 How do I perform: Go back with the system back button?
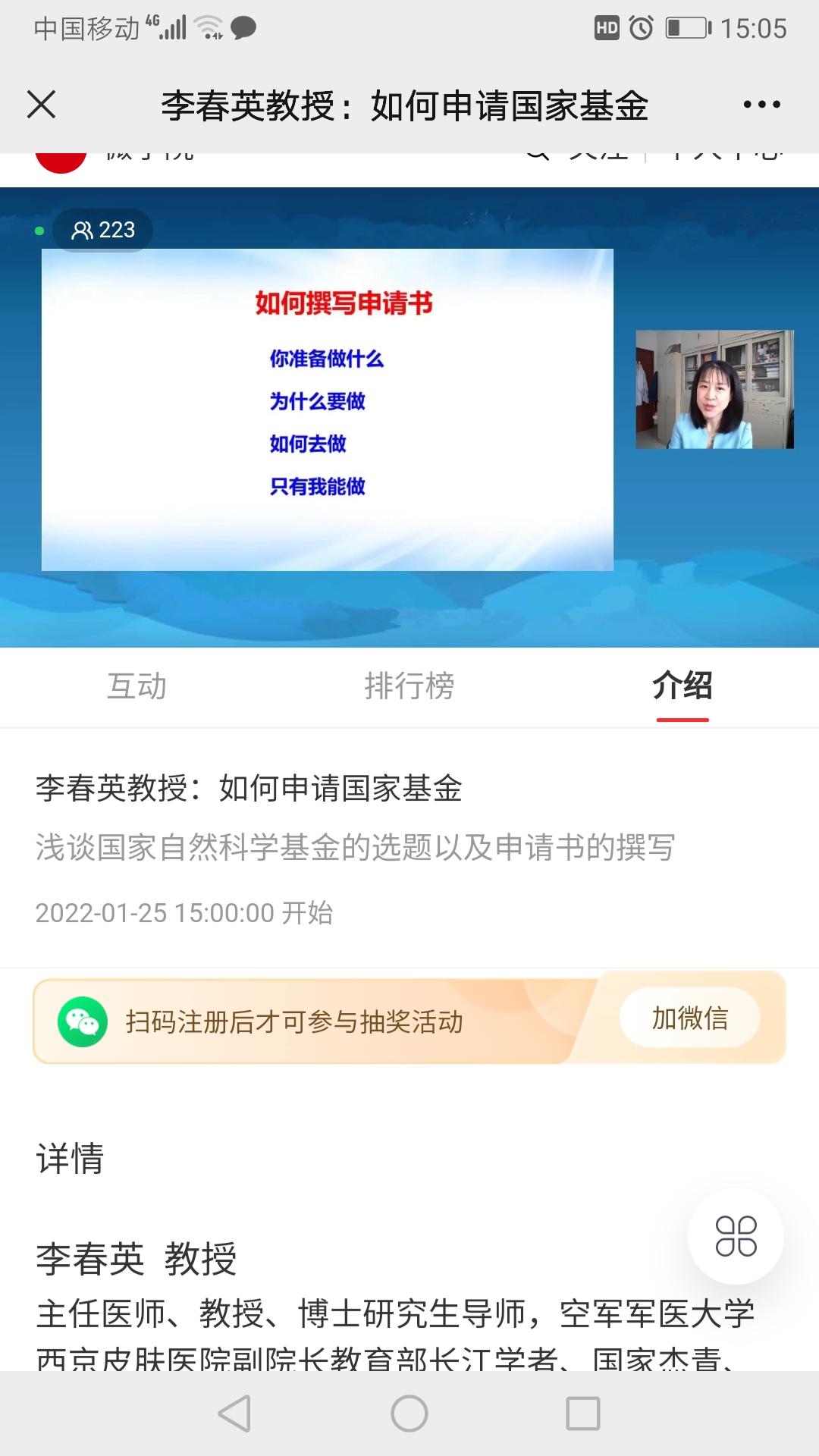235,1414
